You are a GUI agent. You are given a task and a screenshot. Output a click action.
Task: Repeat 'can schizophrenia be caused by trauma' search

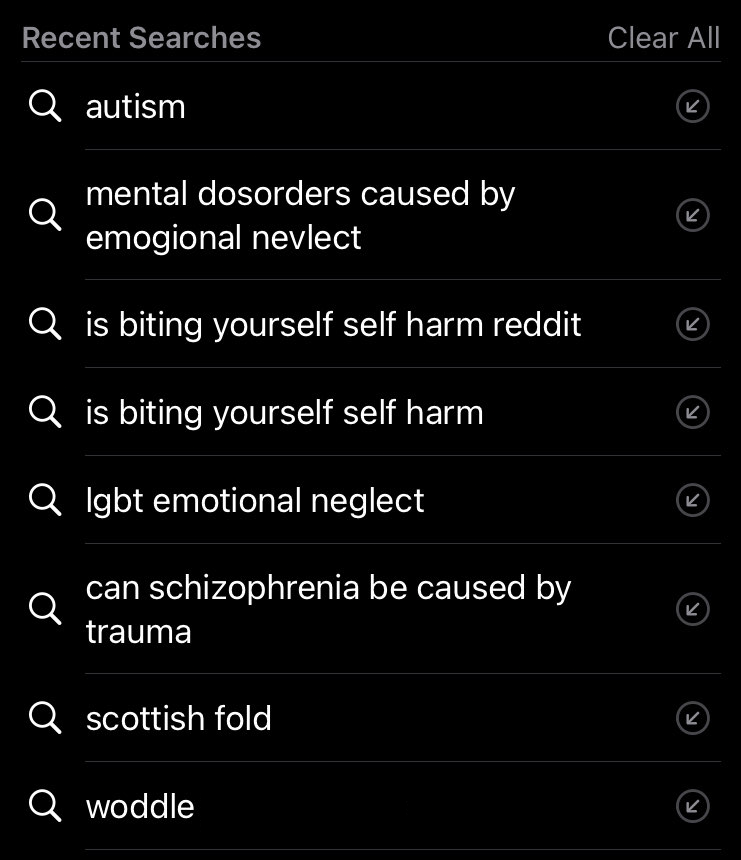click(328, 609)
